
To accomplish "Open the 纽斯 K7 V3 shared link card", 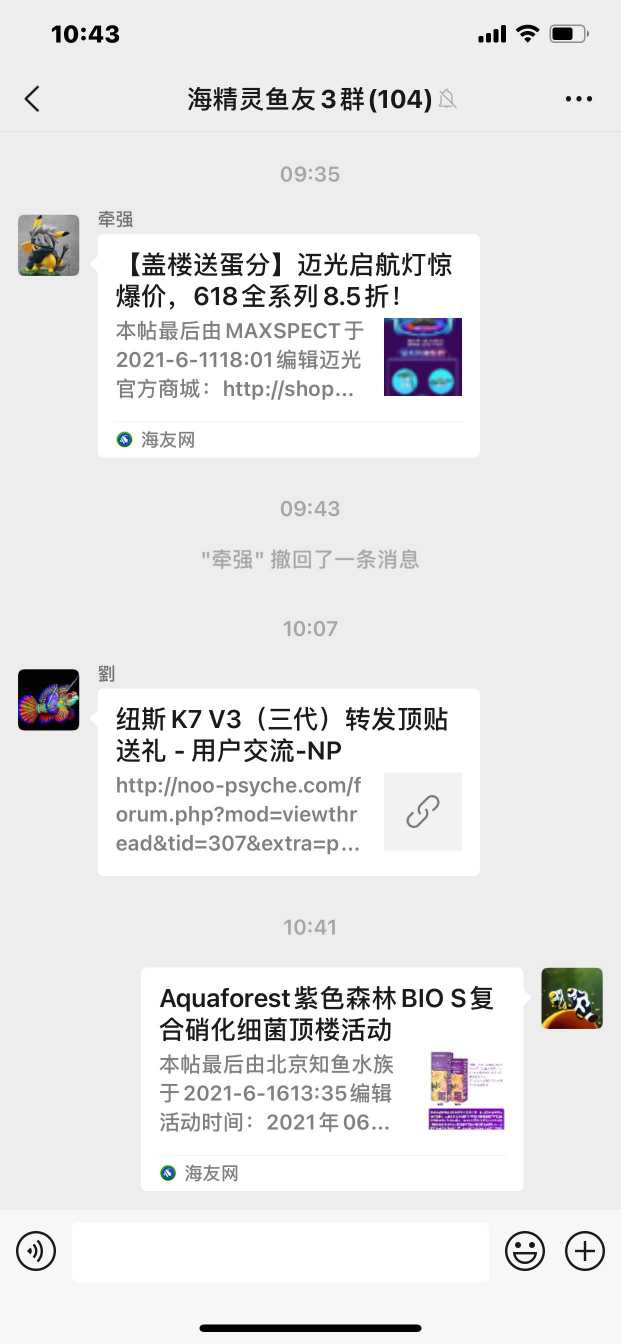I will [x=288, y=781].
